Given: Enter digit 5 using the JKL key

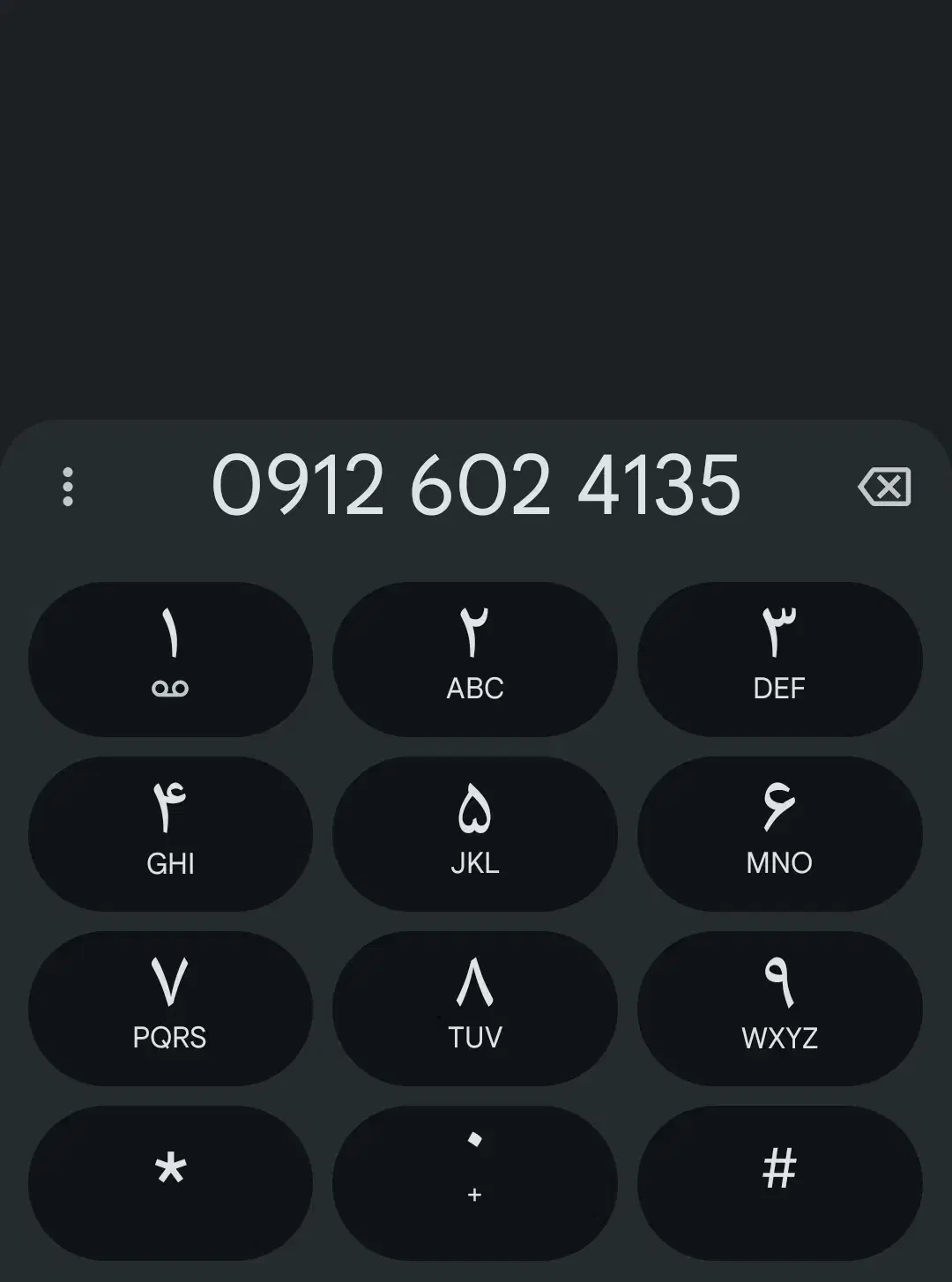Looking at the screenshot, I should (475, 833).
